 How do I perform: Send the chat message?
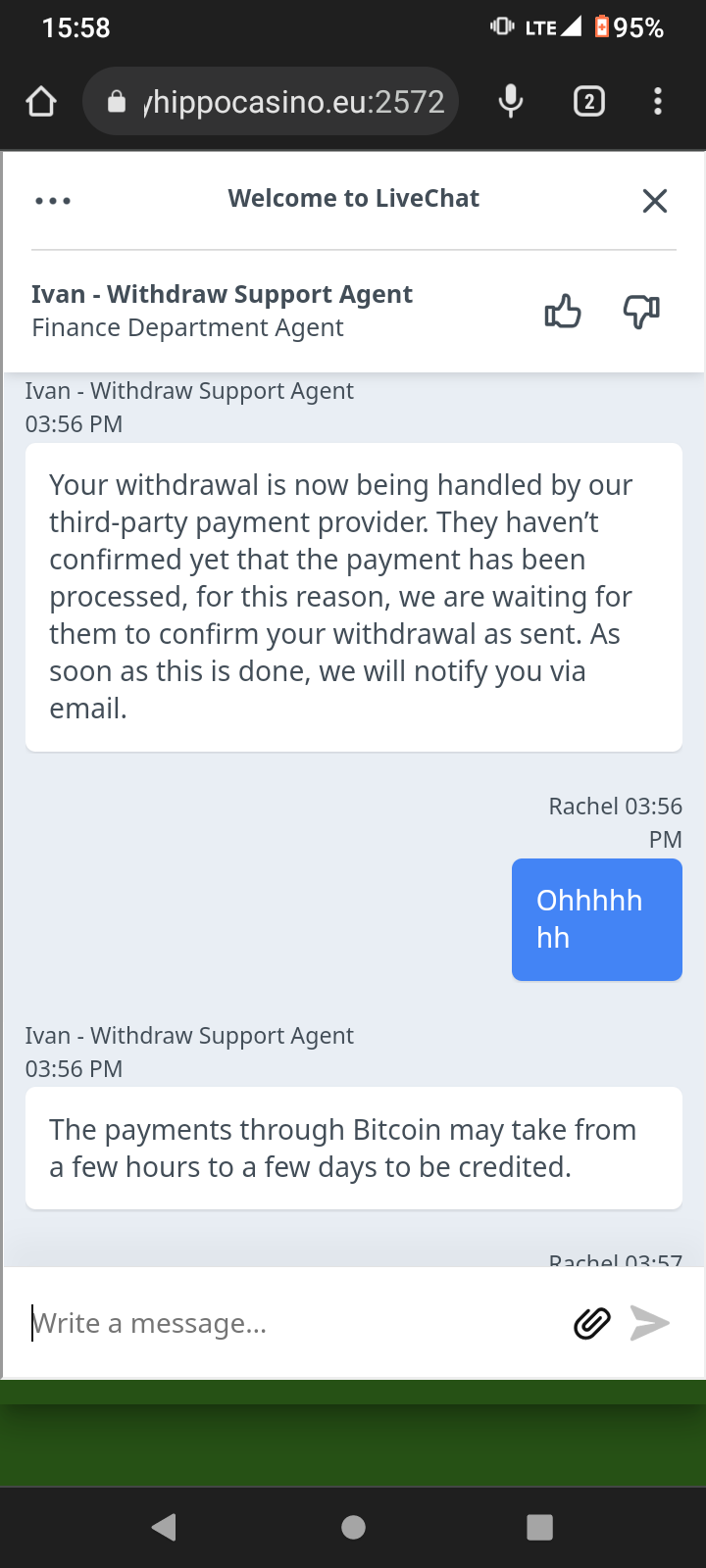[649, 1323]
